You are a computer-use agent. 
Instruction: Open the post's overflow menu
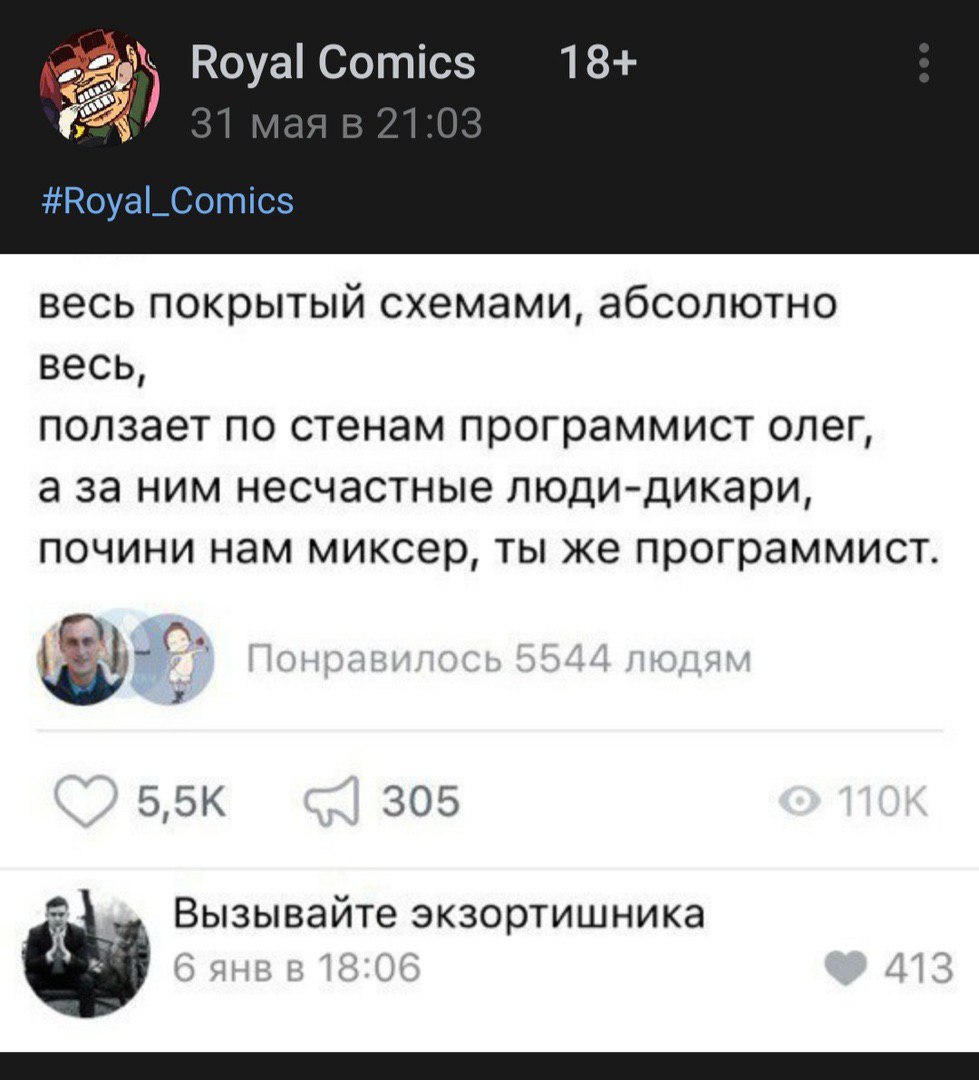924,64
